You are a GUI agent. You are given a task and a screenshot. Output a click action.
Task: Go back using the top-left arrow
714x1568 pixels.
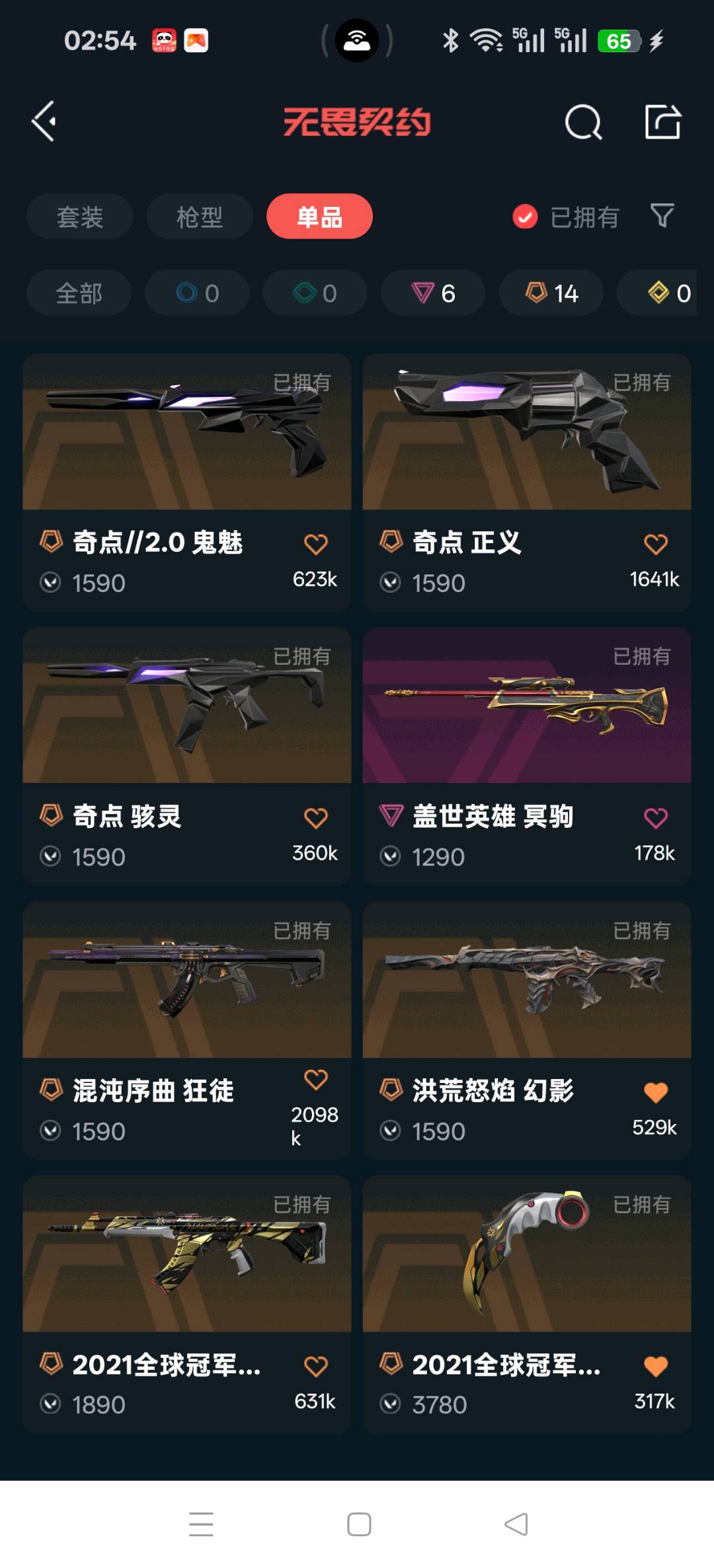coord(44,122)
